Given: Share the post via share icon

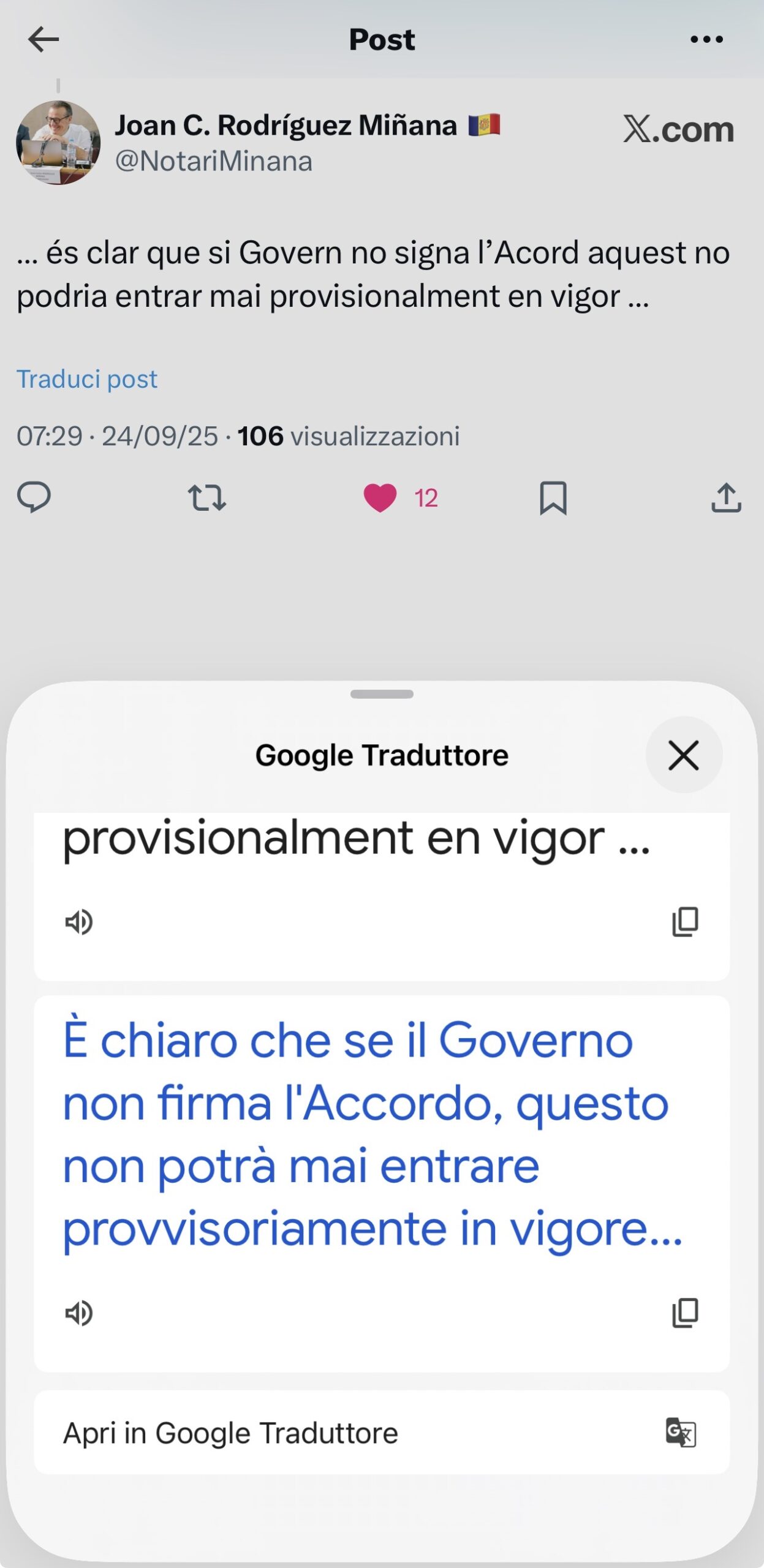Looking at the screenshot, I should click(x=727, y=497).
